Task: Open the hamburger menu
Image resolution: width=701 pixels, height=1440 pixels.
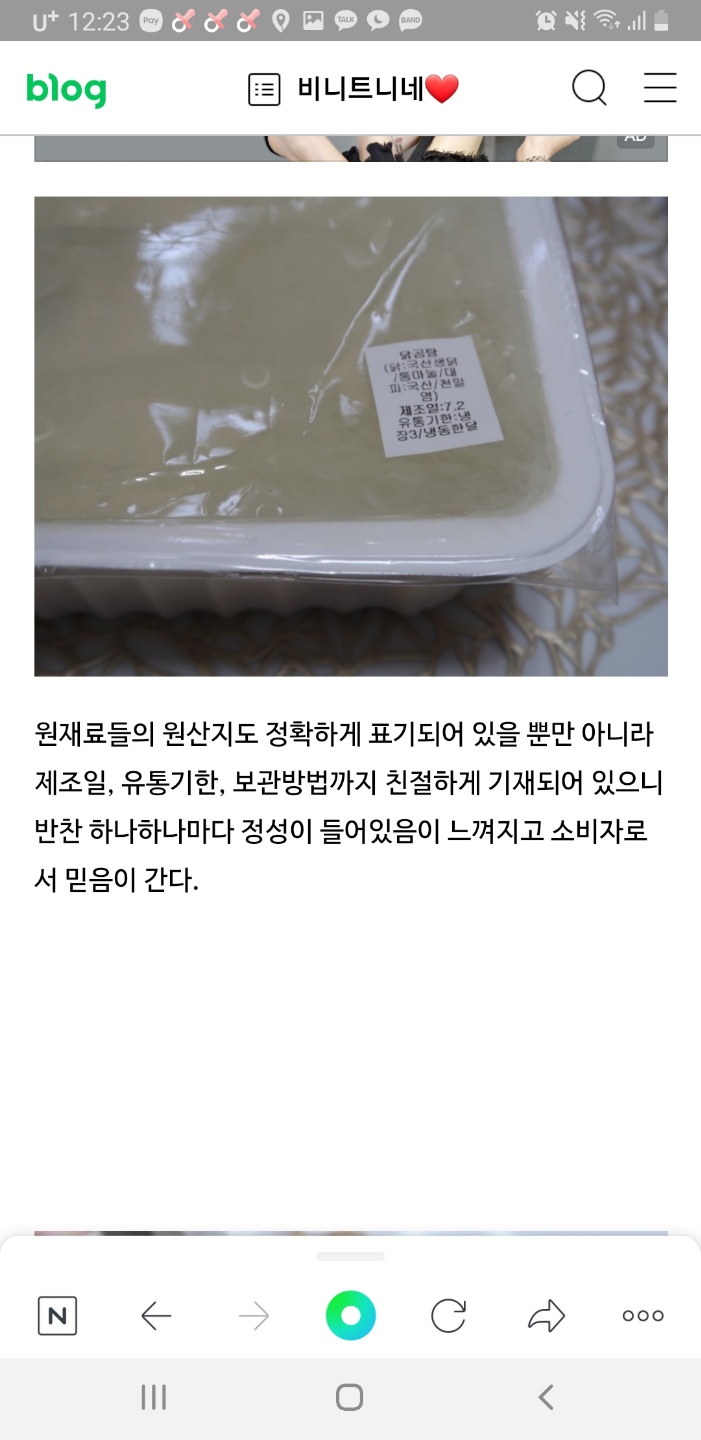Action: click(x=660, y=89)
